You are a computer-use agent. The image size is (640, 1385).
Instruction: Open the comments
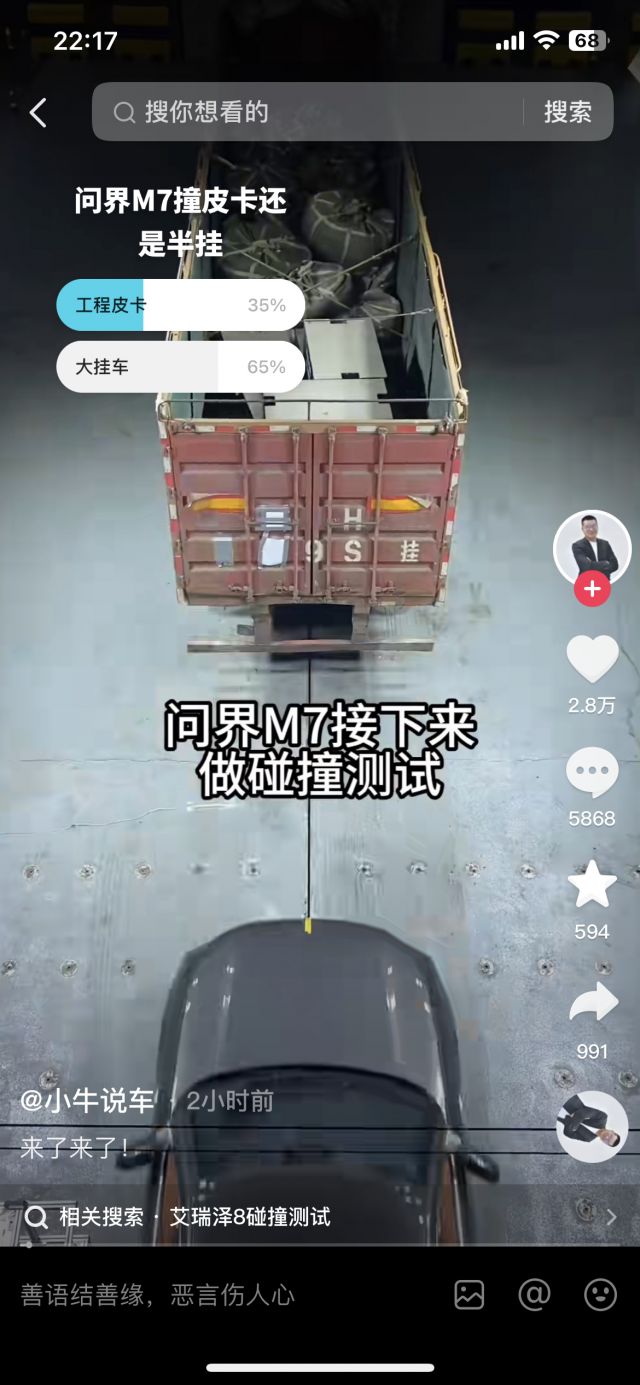[x=592, y=774]
